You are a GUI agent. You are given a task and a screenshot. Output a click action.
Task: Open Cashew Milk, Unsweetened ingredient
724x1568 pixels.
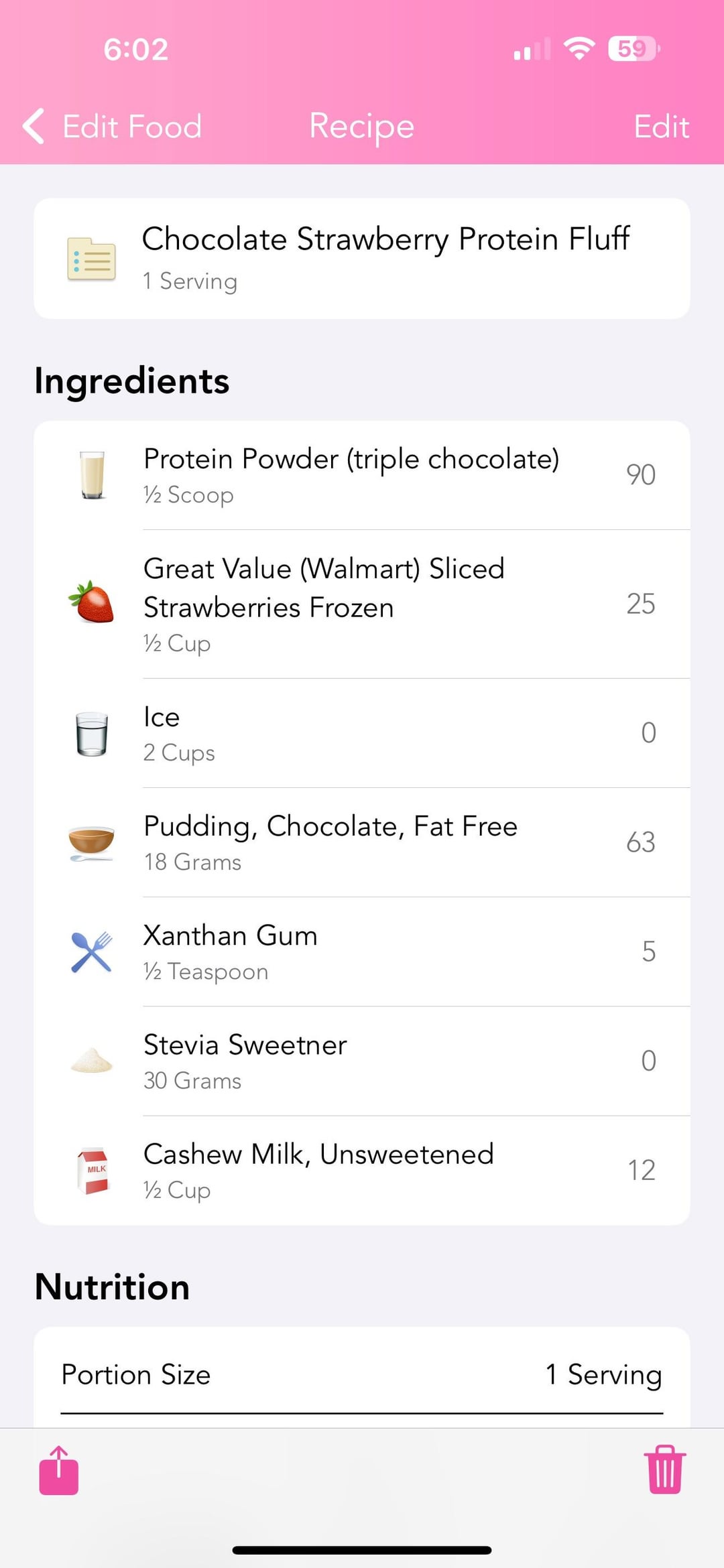click(x=362, y=1170)
